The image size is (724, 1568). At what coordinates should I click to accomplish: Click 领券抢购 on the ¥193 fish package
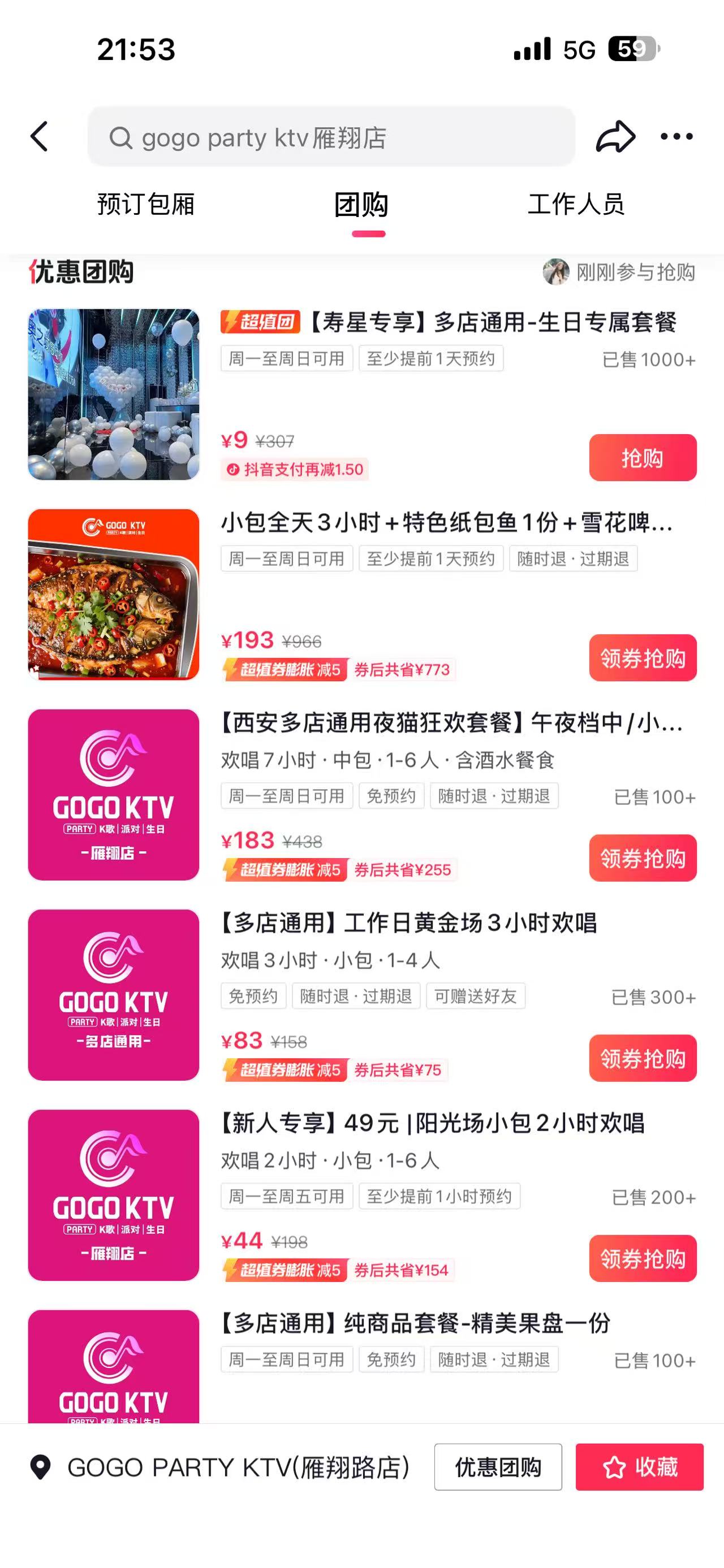643,658
